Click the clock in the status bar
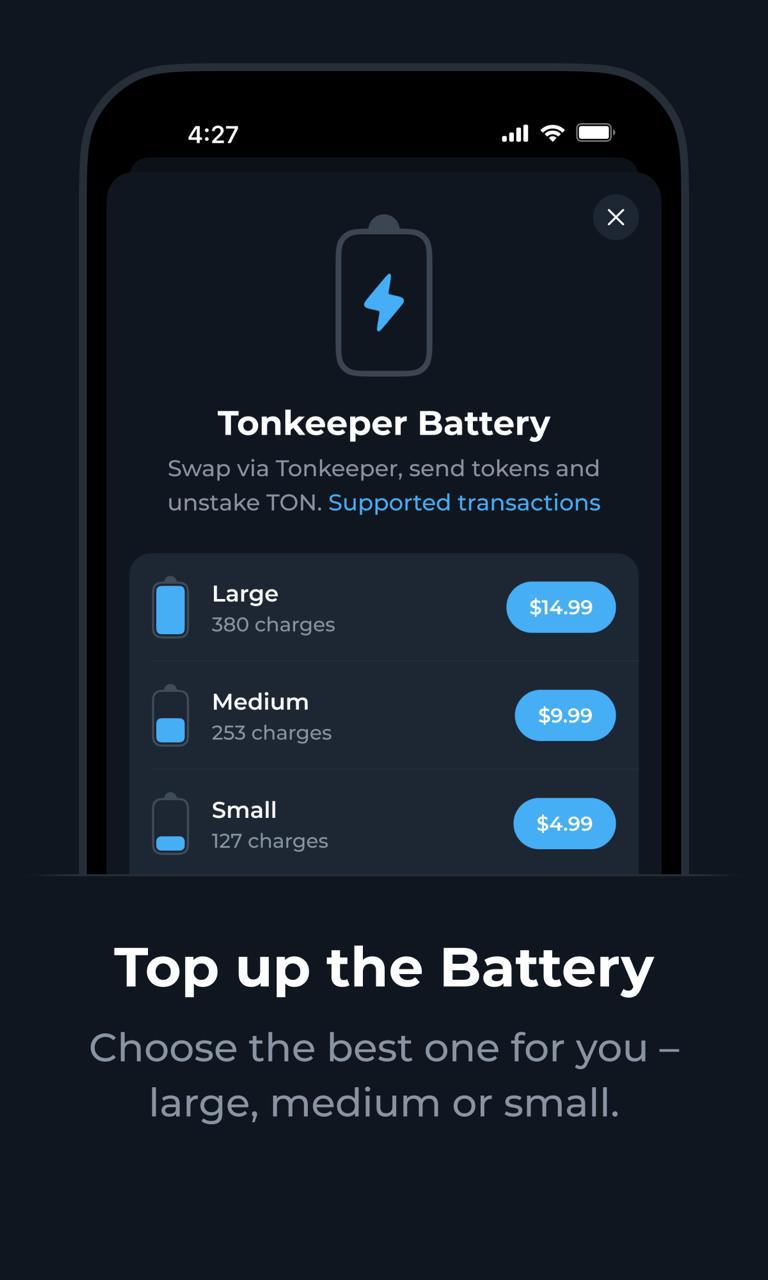 click(x=213, y=134)
